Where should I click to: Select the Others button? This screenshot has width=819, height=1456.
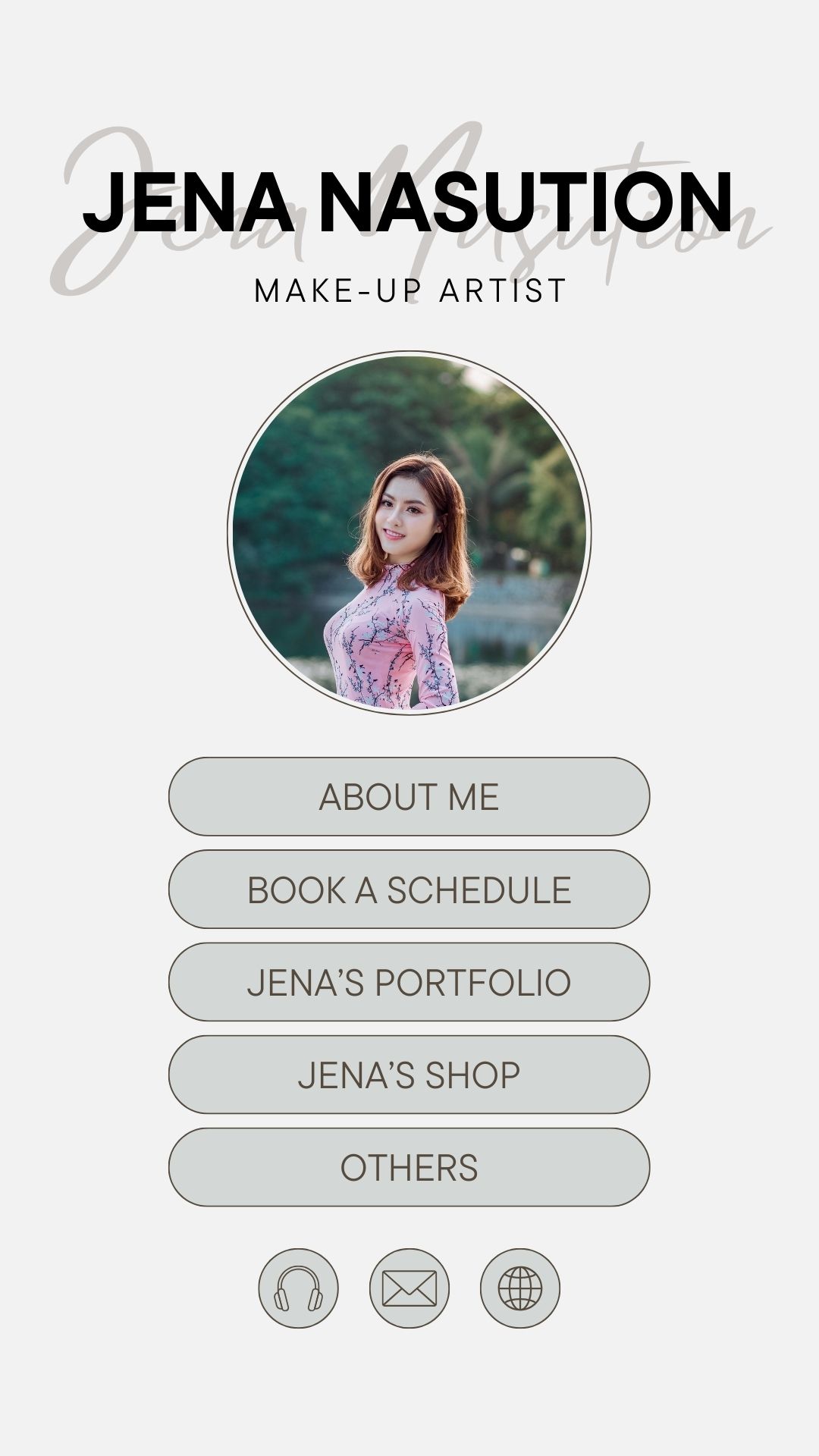point(409,1167)
